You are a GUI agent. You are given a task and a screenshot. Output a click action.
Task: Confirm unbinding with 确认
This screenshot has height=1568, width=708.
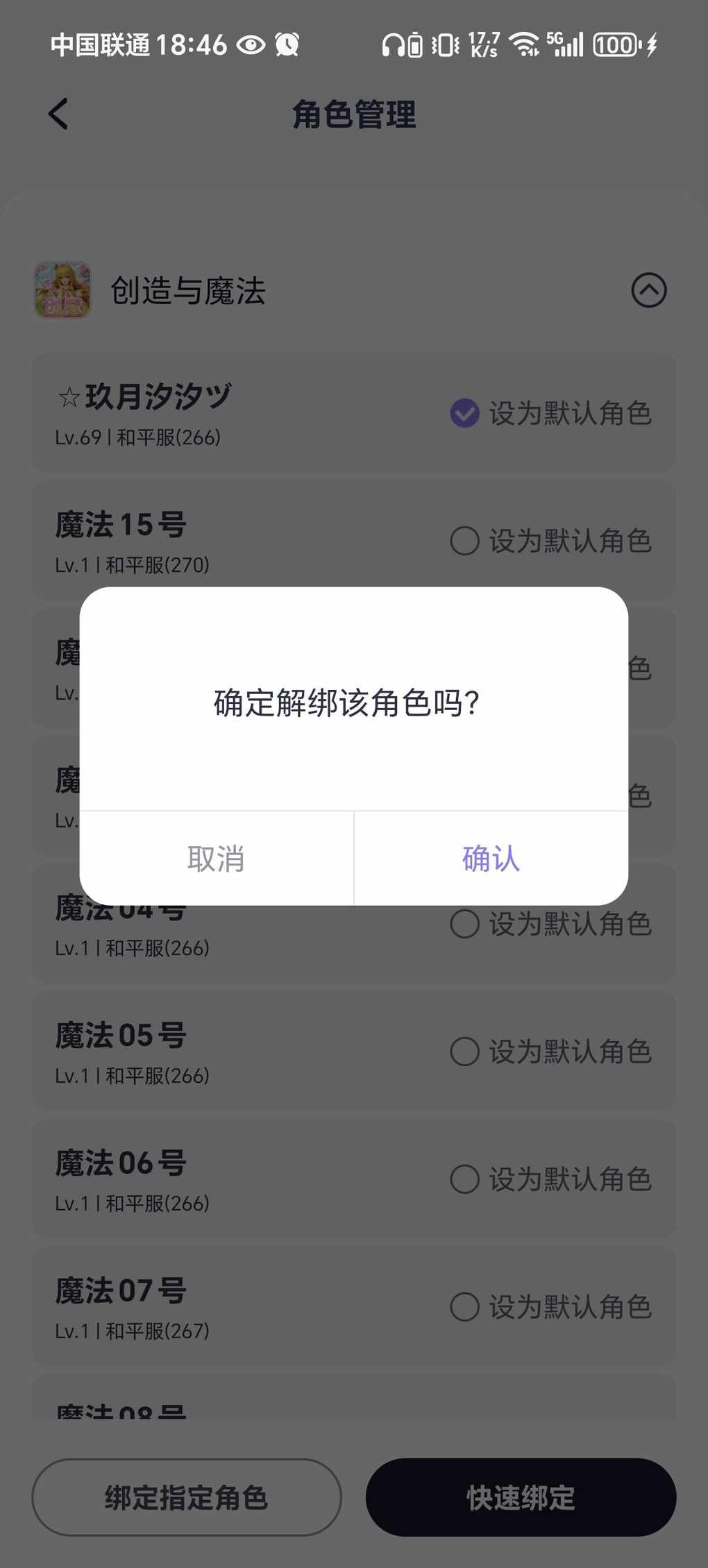(x=491, y=859)
